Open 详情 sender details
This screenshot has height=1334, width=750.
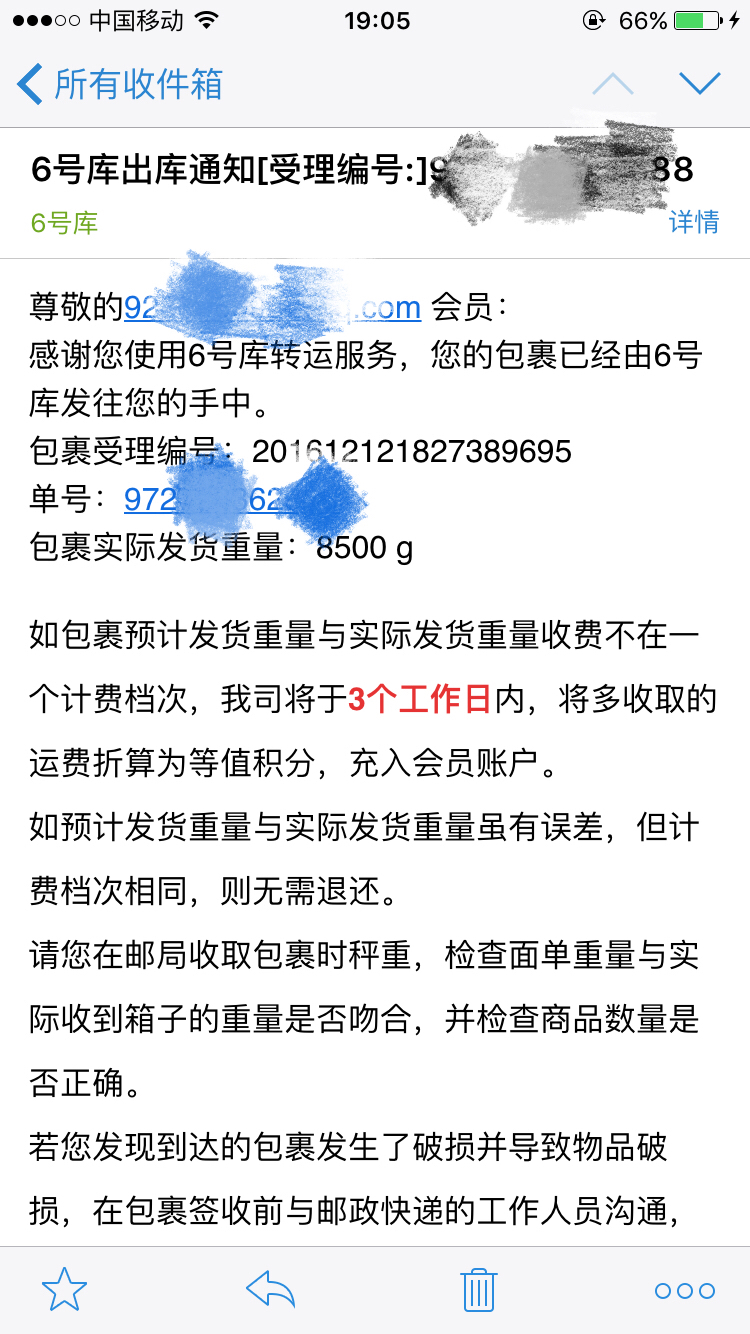[x=694, y=222]
